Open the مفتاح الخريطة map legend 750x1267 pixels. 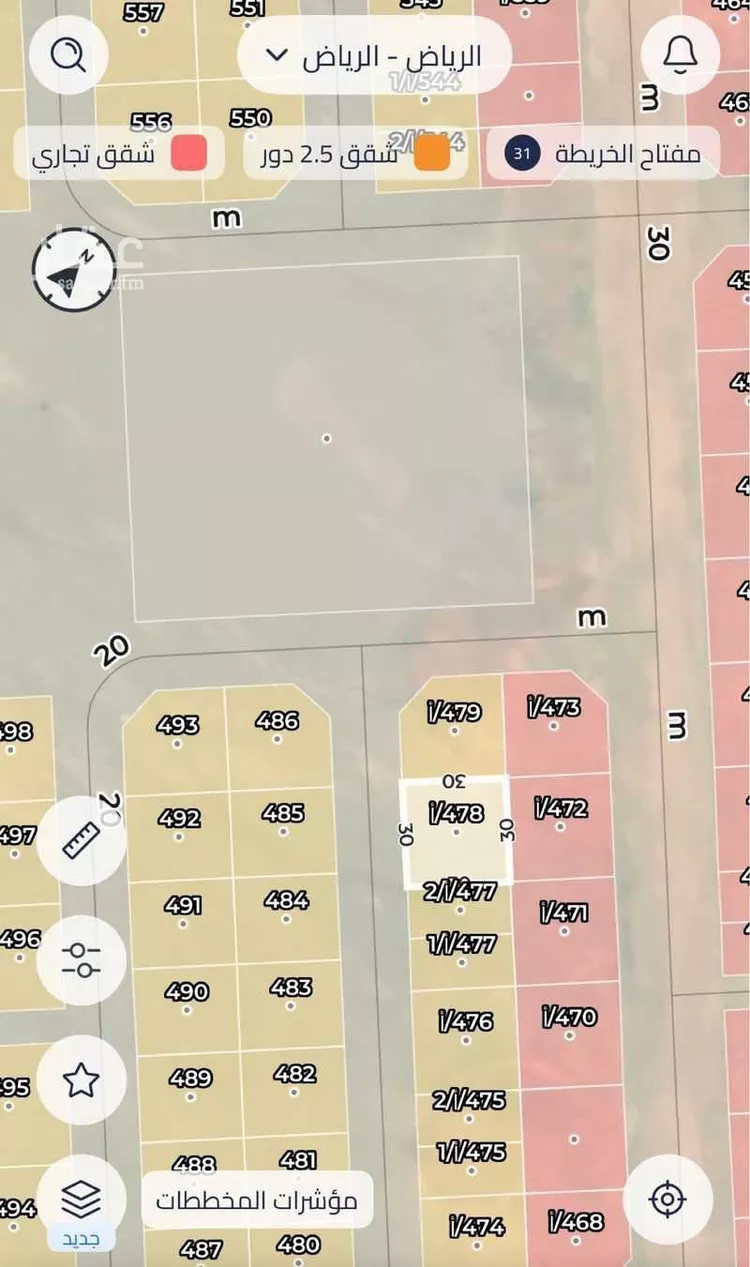(603, 154)
